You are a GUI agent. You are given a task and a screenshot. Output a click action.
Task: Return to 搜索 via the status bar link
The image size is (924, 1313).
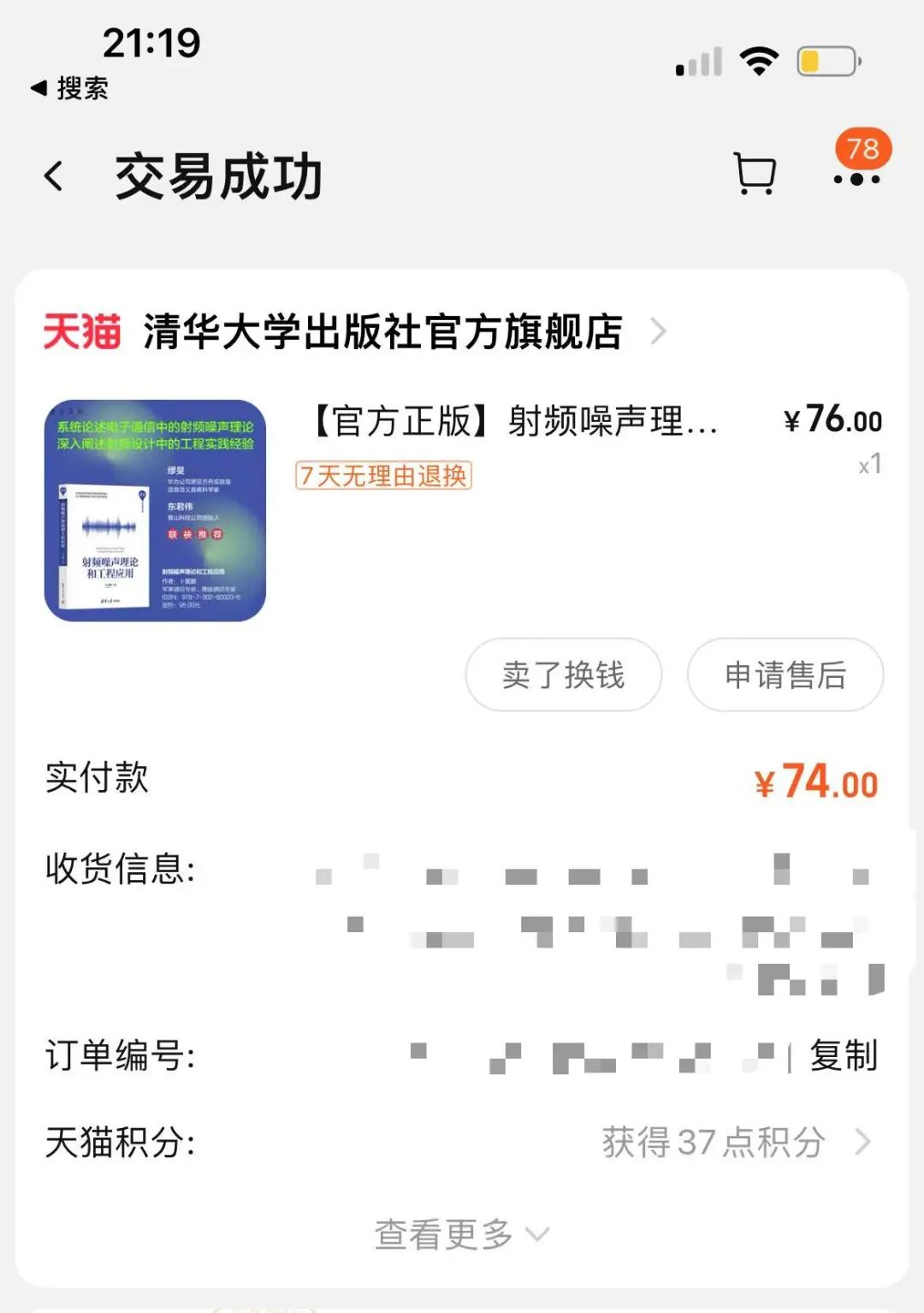tap(70, 88)
